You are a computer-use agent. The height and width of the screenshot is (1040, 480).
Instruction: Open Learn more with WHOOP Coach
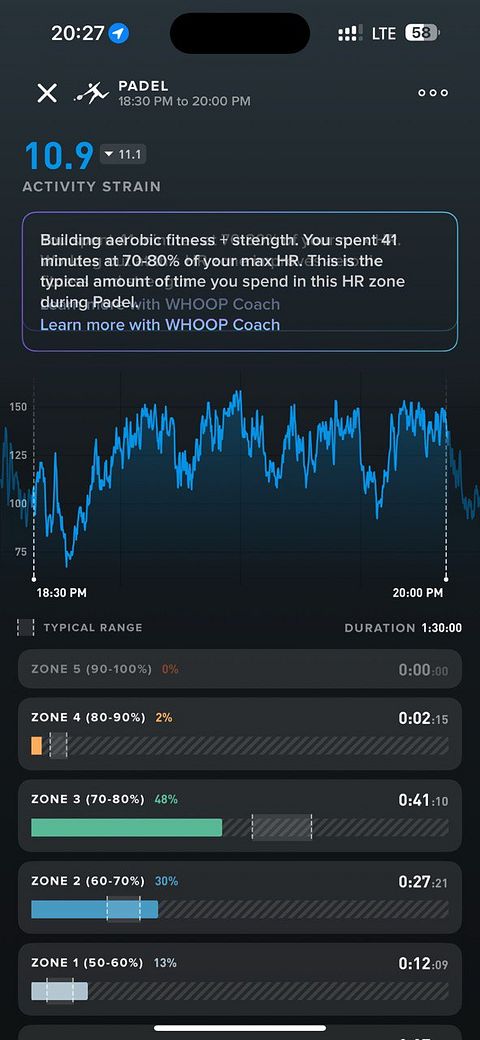tap(160, 324)
